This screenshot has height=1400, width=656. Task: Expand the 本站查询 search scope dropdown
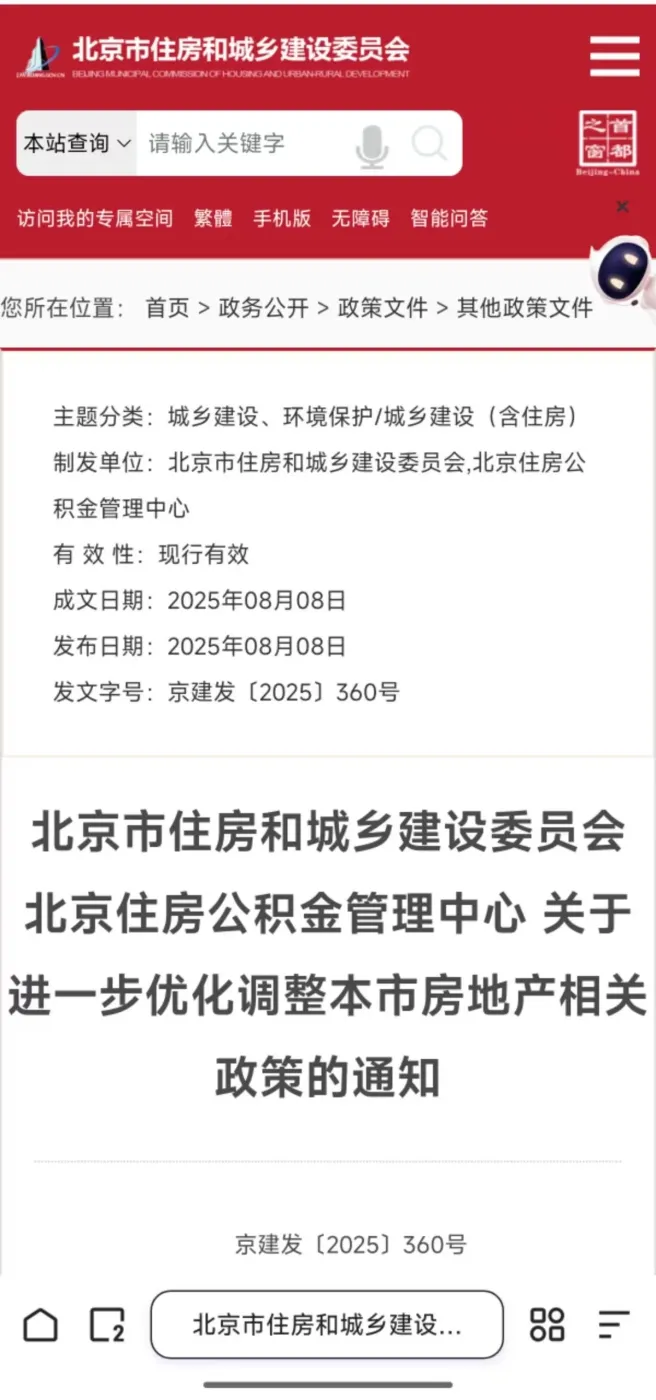[77, 144]
